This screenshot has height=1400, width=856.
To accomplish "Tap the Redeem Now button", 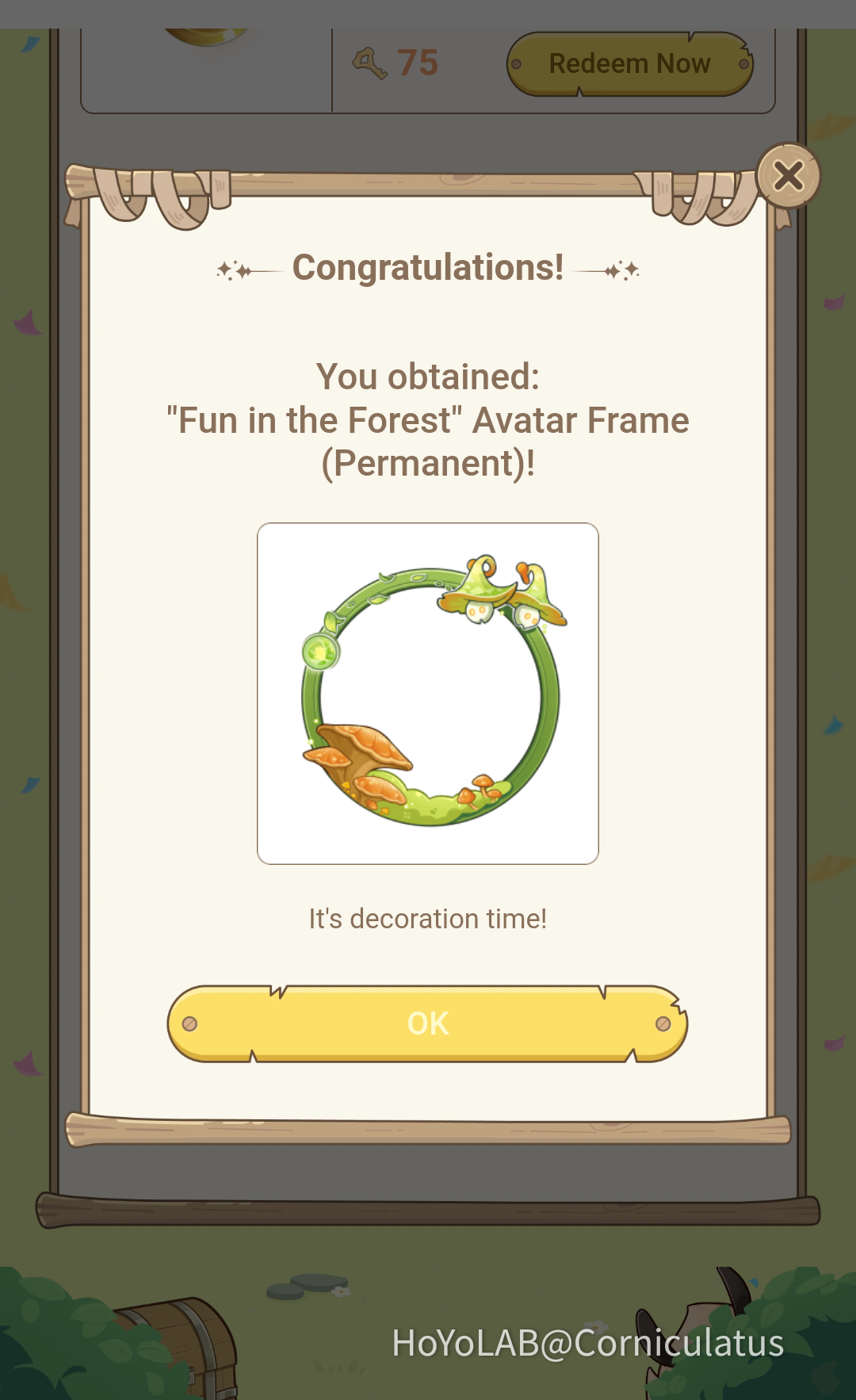I will tap(629, 64).
